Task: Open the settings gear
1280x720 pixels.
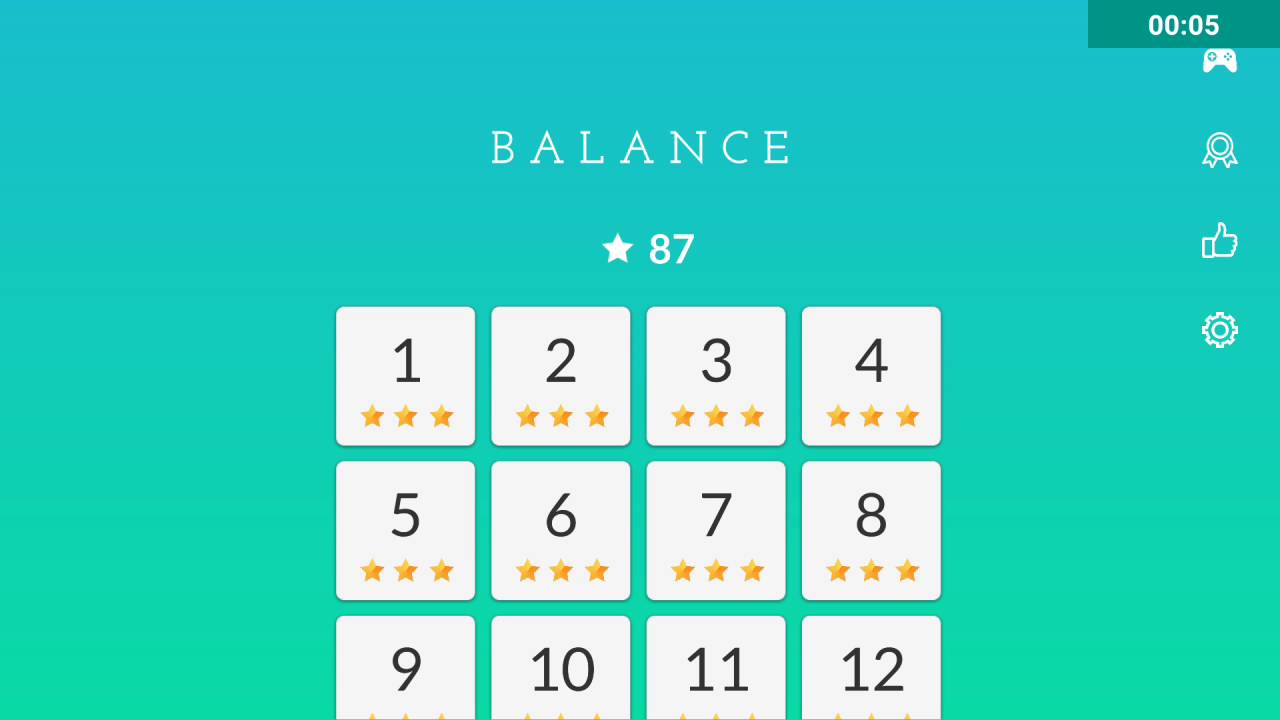Action: (x=1219, y=330)
